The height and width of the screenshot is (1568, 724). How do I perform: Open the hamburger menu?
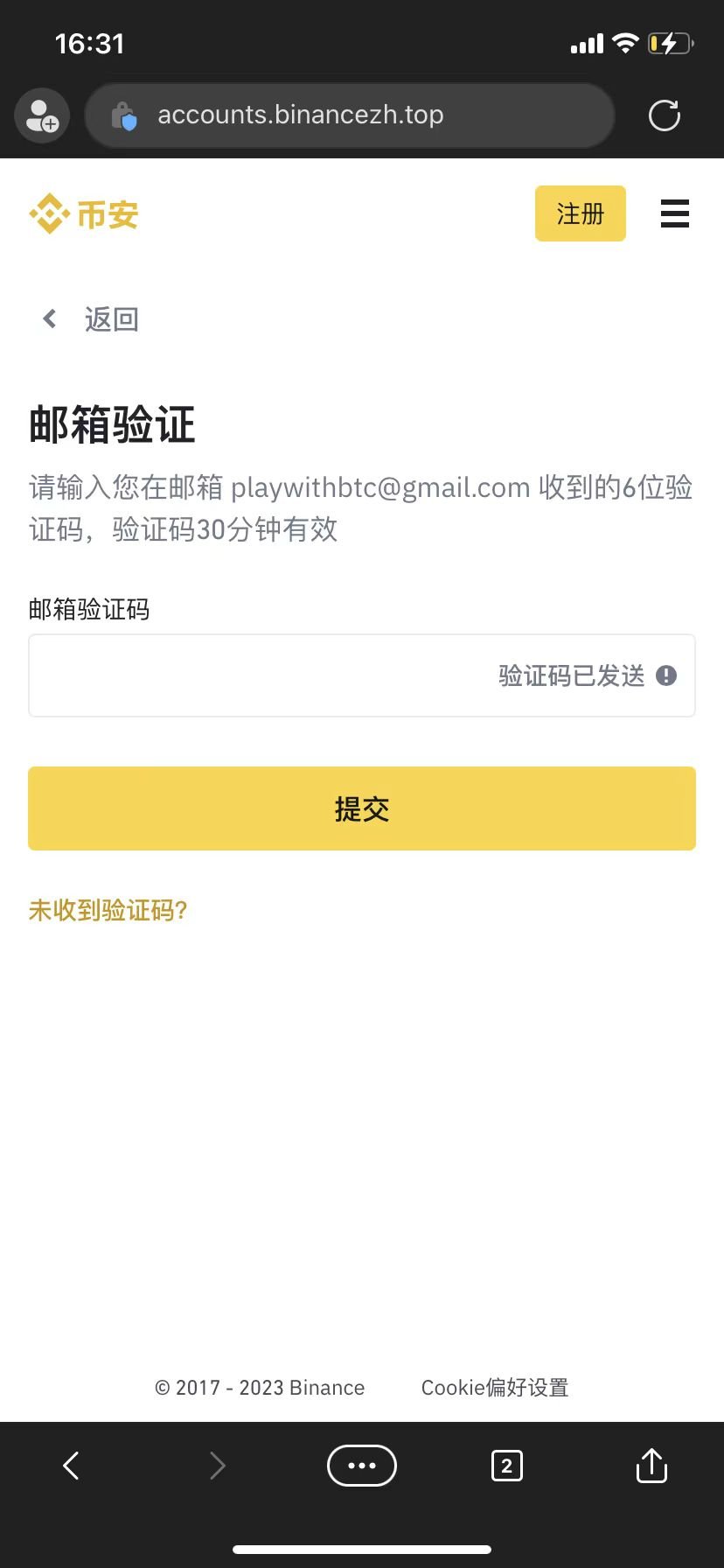click(674, 213)
